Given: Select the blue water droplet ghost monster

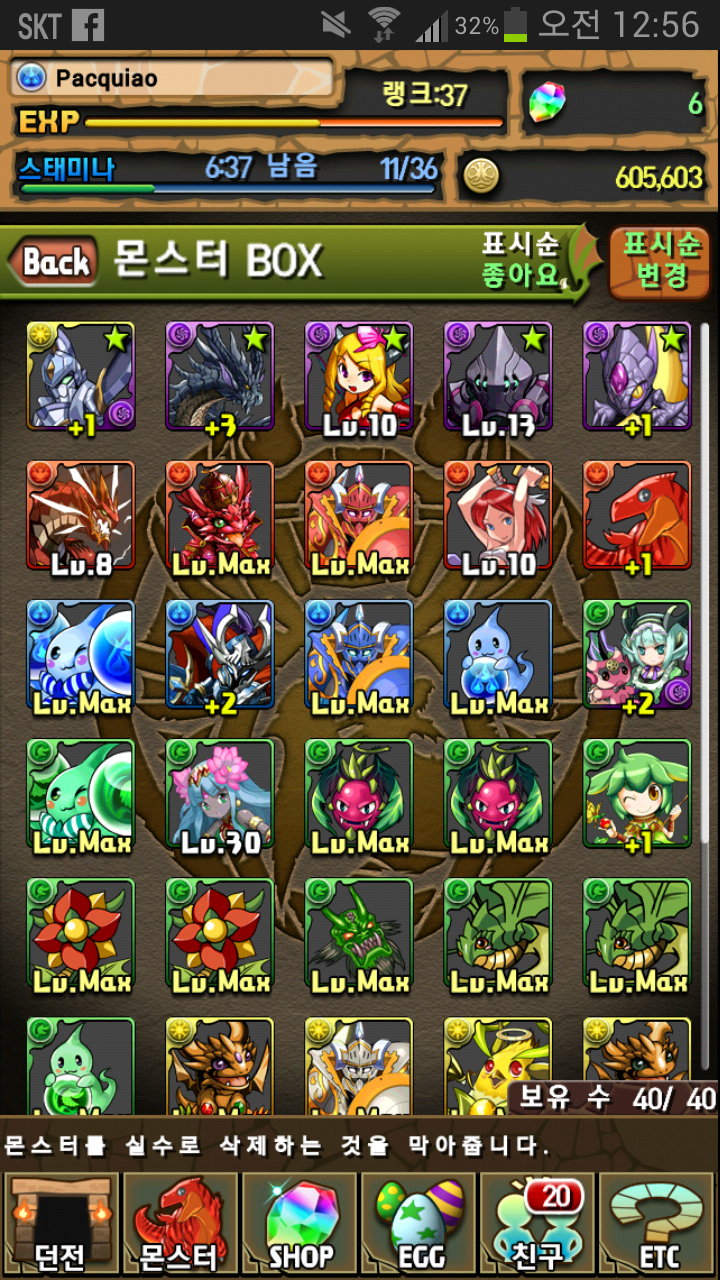Looking at the screenshot, I should (498, 654).
